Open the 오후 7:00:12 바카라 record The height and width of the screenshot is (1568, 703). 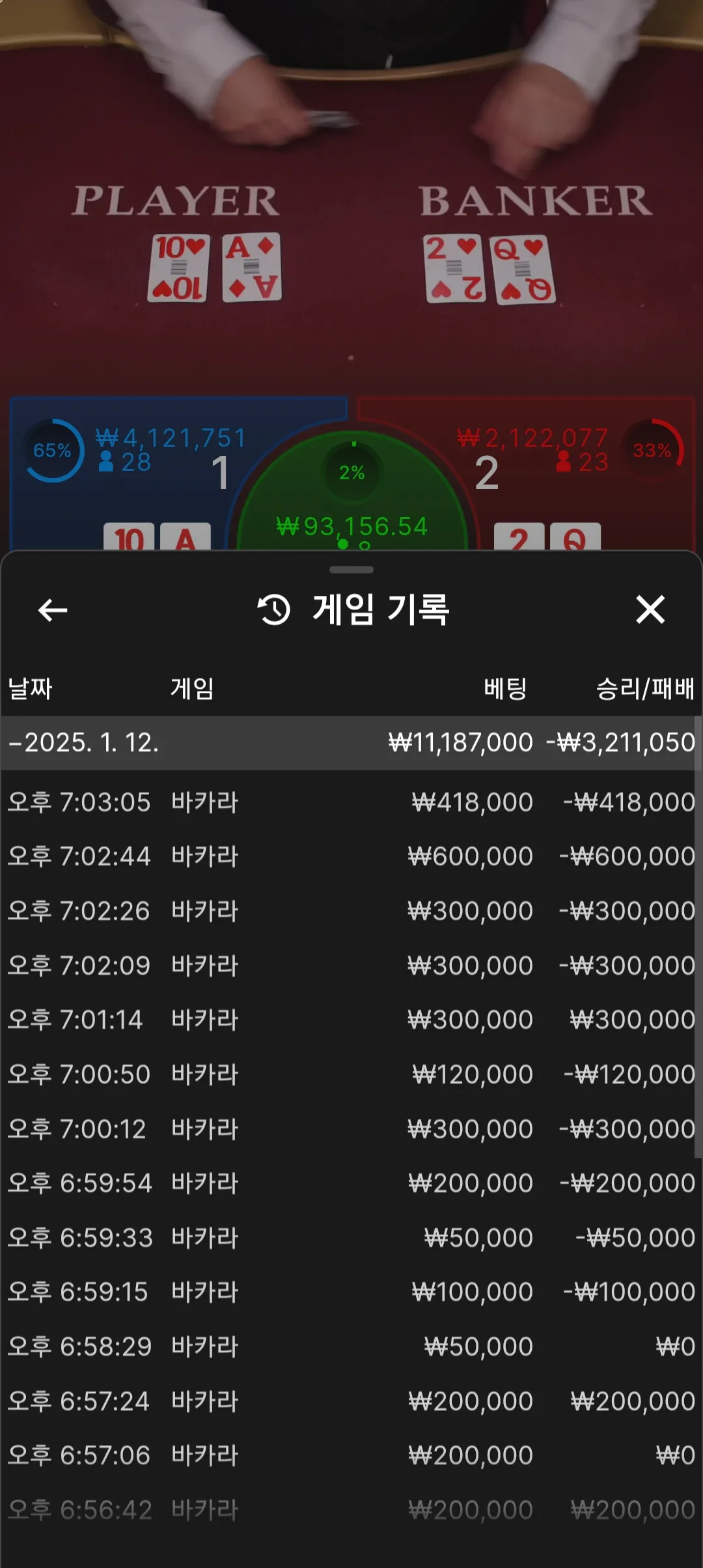(x=351, y=1129)
